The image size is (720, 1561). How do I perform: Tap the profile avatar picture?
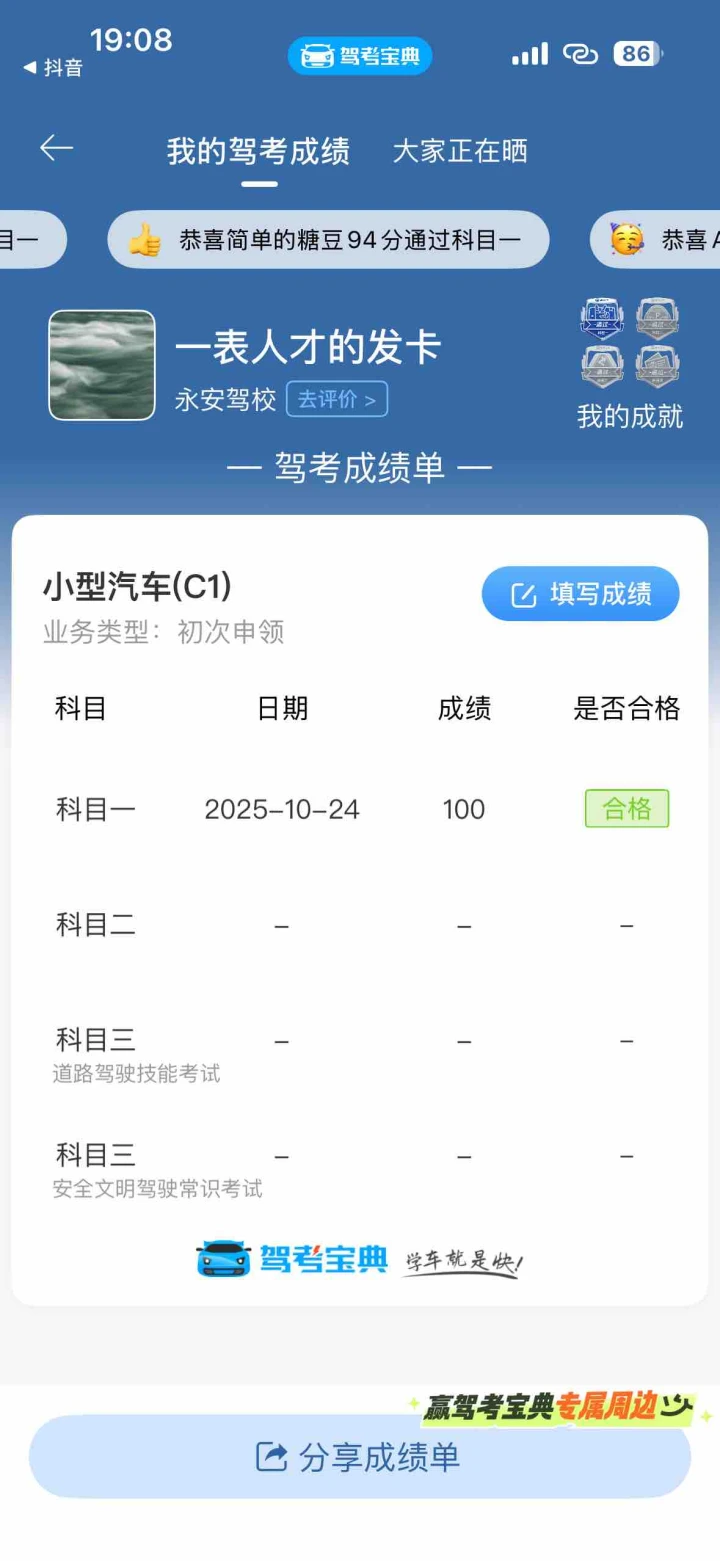[102, 365]
